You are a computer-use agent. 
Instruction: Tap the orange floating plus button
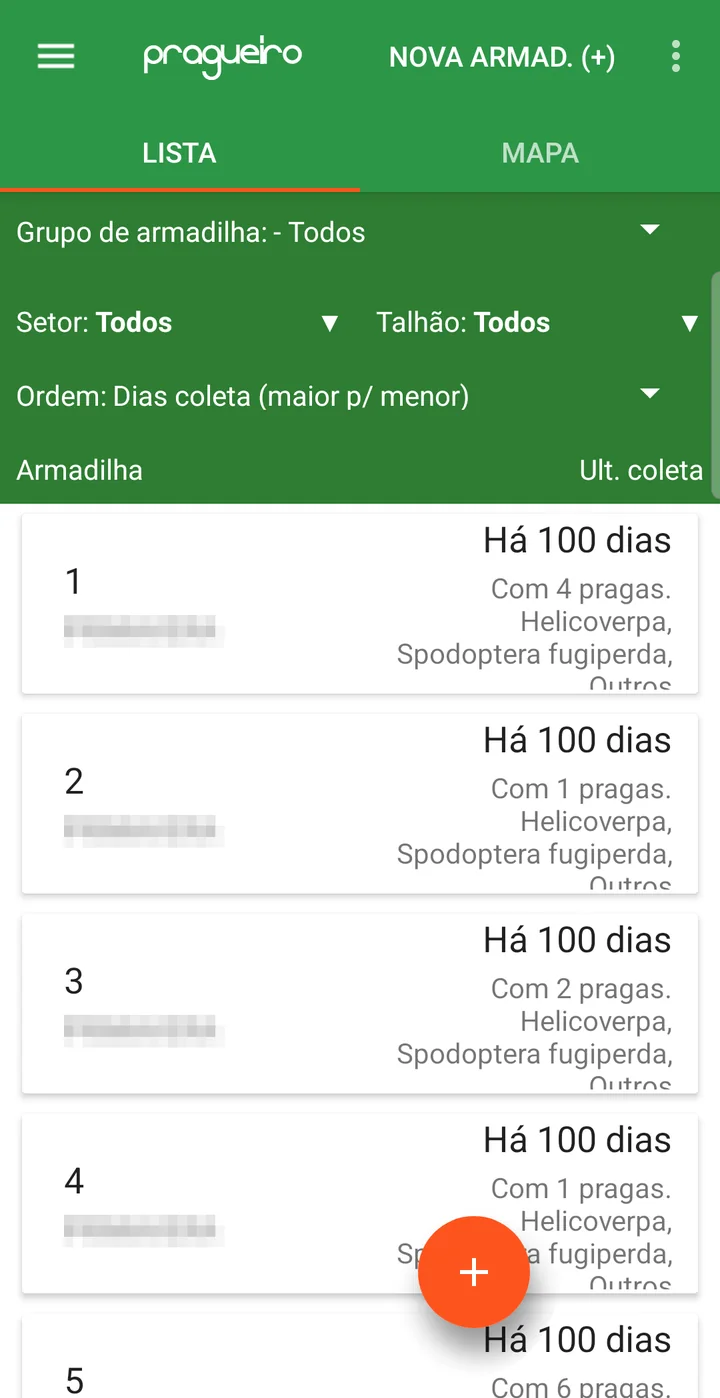click(x=473, y=1272)
